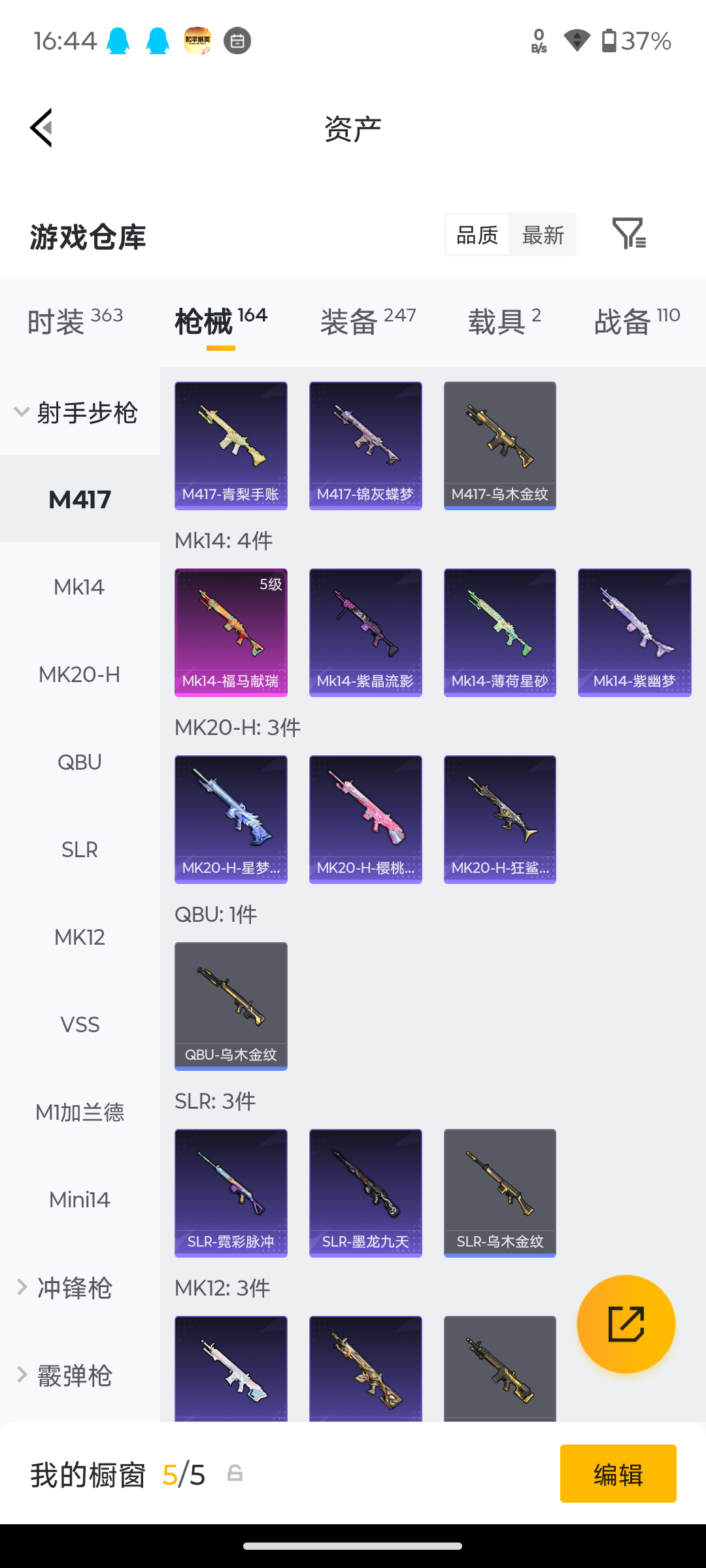Choose VSS from the side list

(x=80, y=1024)
